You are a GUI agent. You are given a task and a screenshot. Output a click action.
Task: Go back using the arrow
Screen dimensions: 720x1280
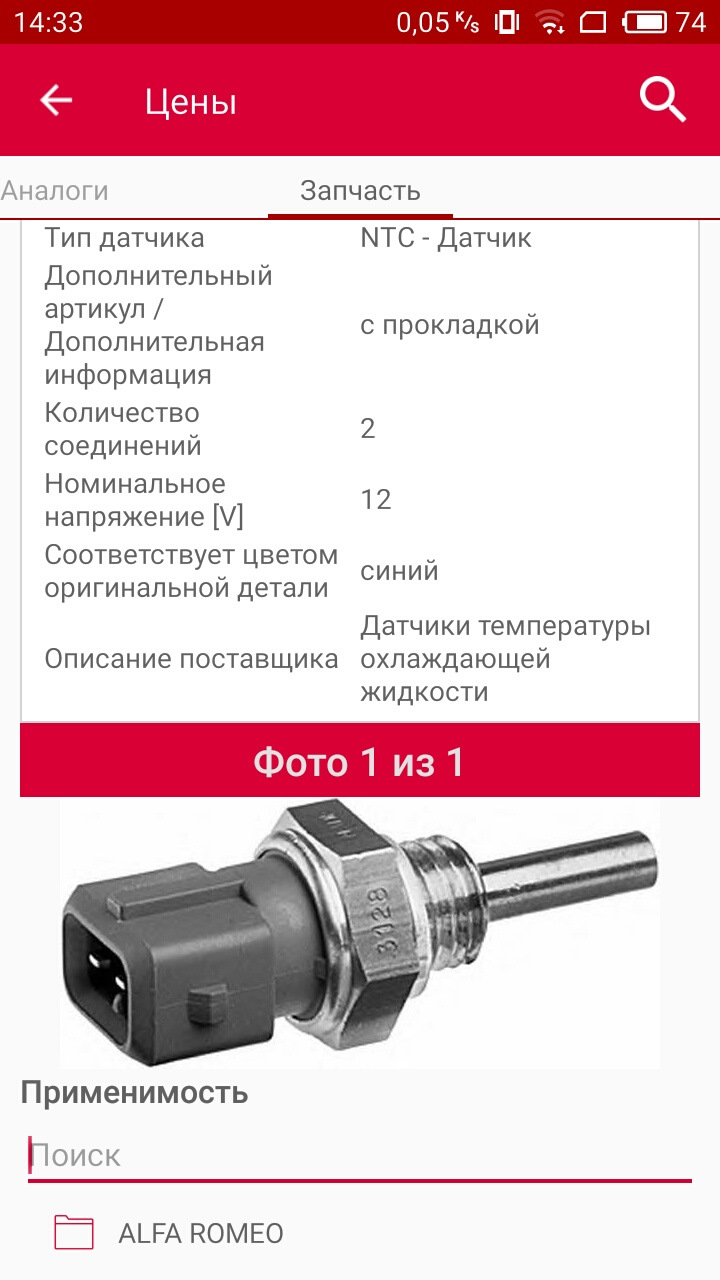[56, 101]
